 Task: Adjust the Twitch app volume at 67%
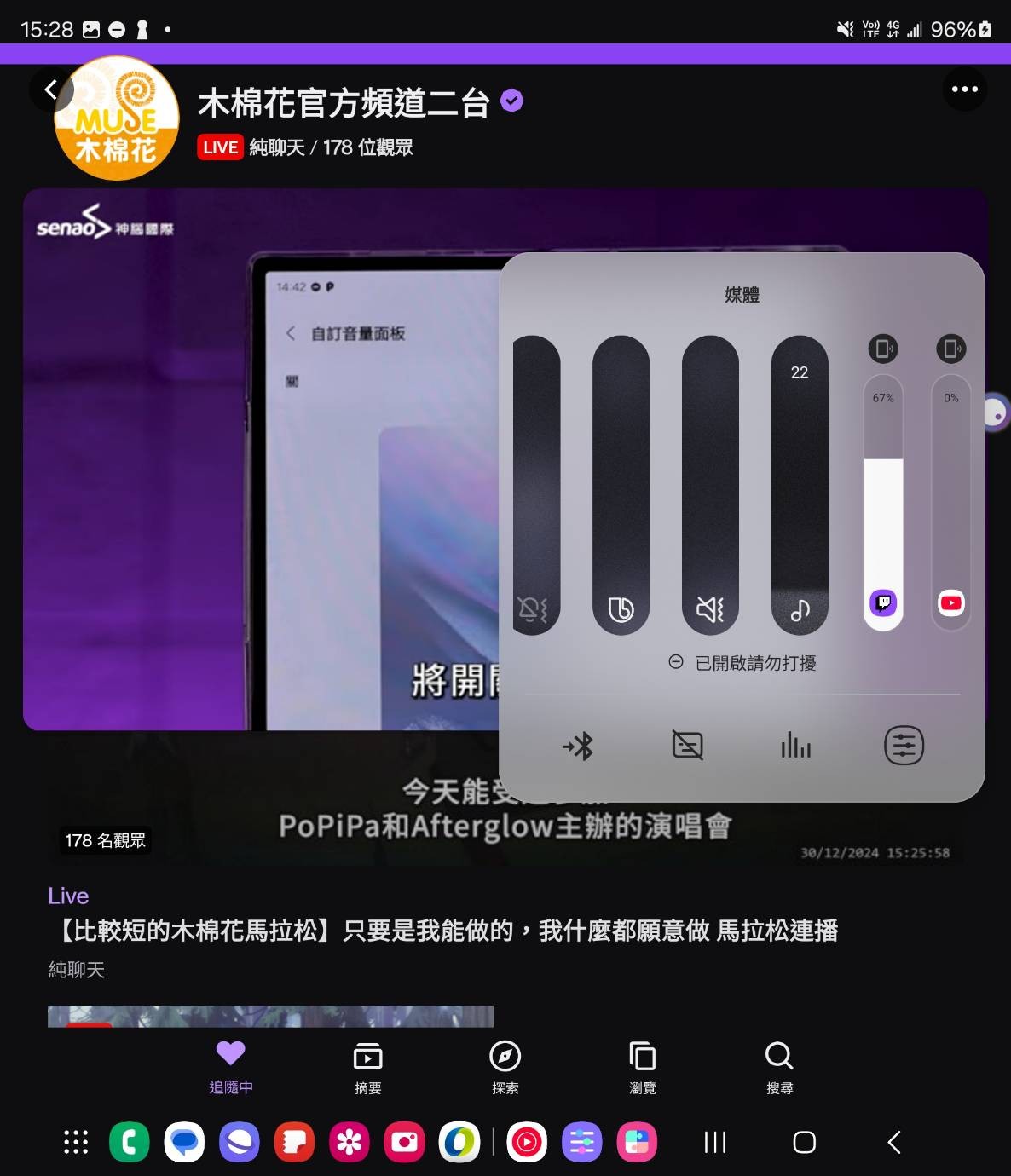pyautogui.click(x=883, y=503)
